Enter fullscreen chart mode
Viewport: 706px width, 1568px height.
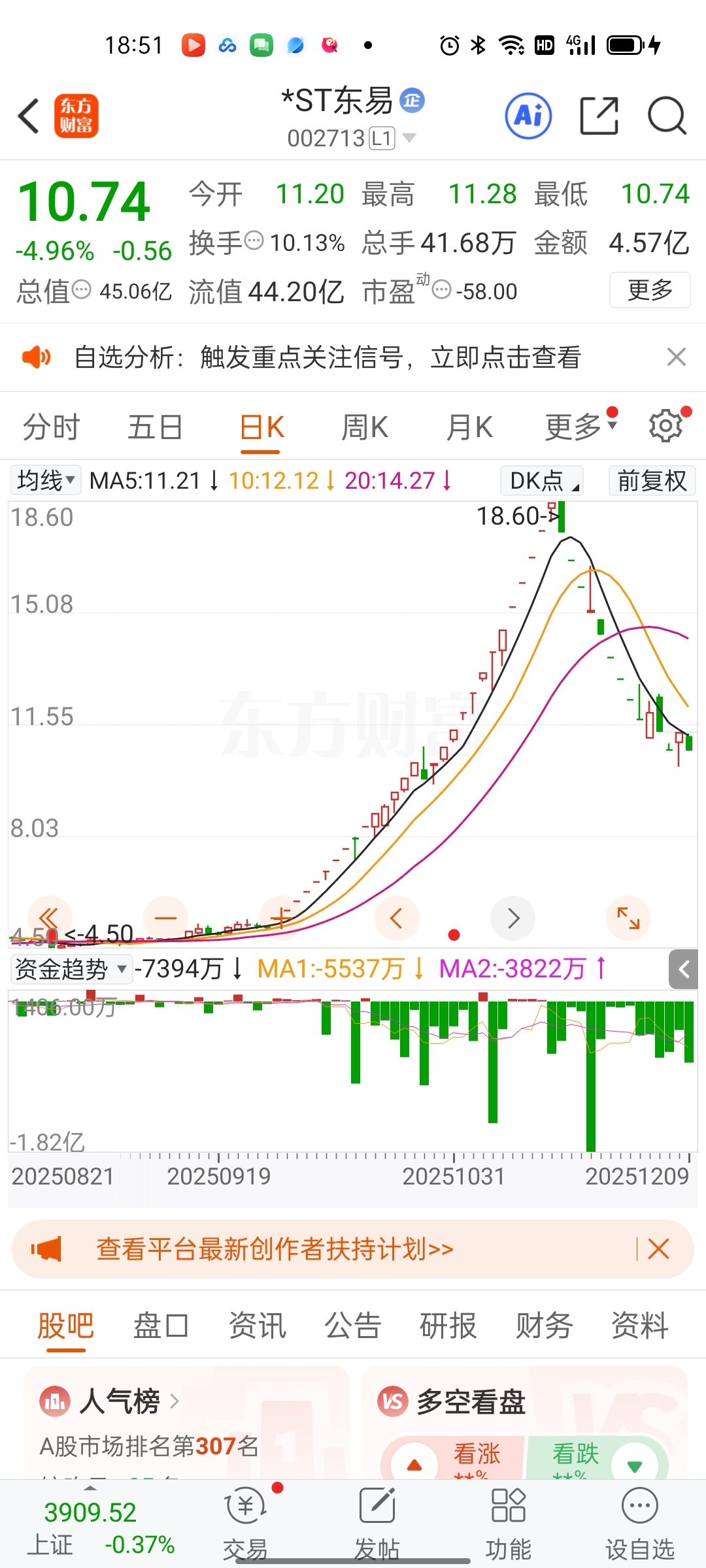click(x=628, y=918)
